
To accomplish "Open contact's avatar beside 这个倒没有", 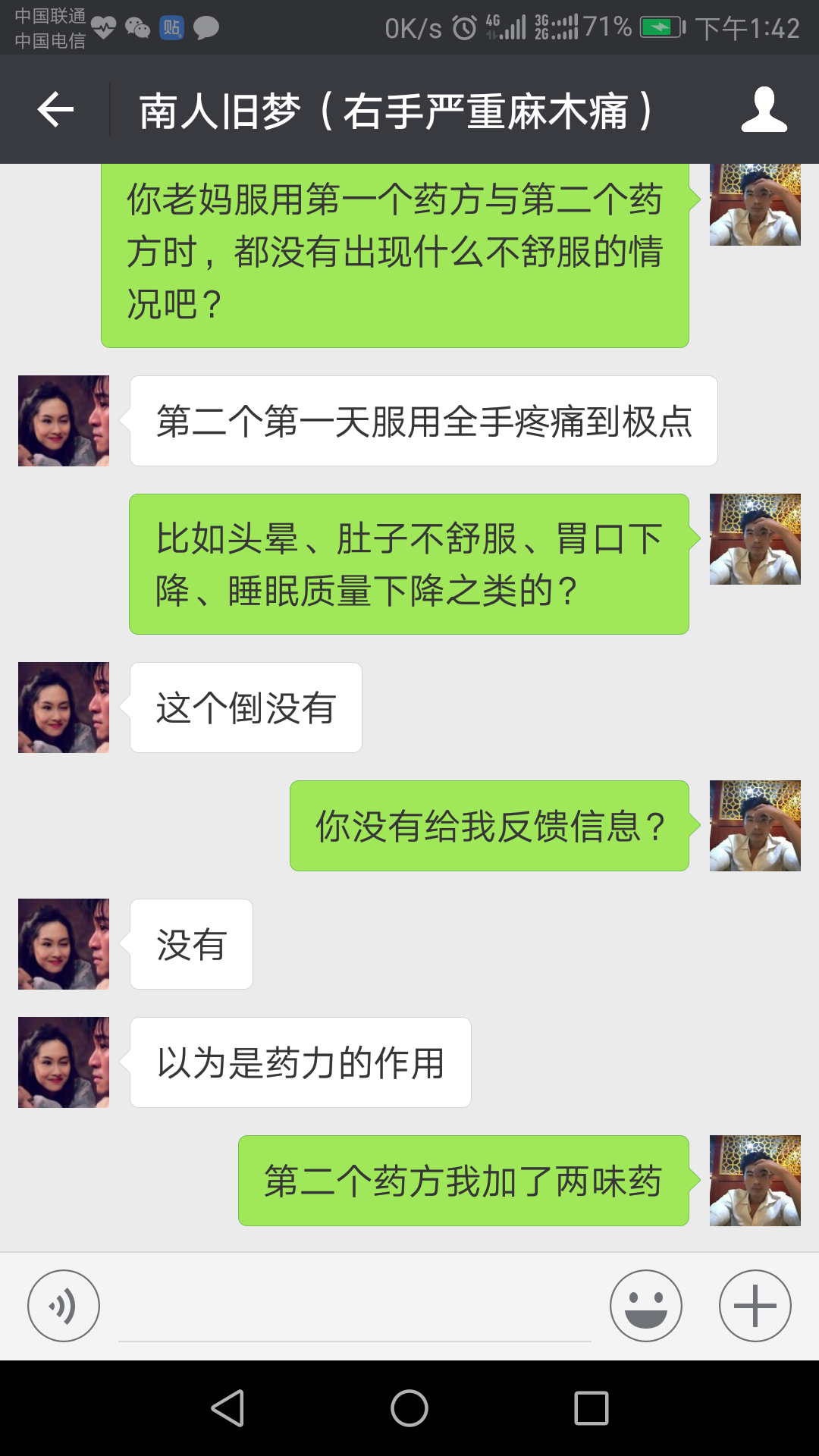I will click(x=64, y=708).
